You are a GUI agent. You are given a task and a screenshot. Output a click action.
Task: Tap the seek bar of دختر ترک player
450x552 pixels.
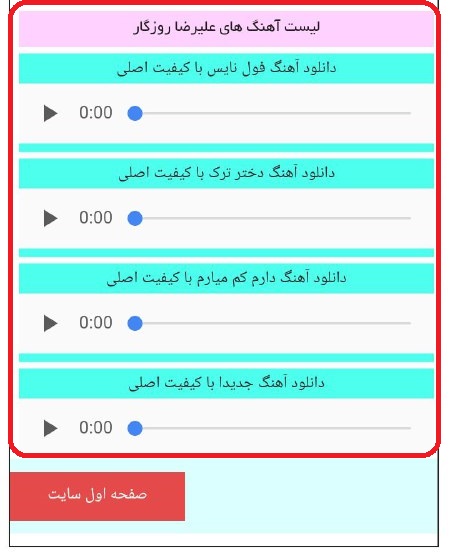pyautogui.click(x=269, y=218)
